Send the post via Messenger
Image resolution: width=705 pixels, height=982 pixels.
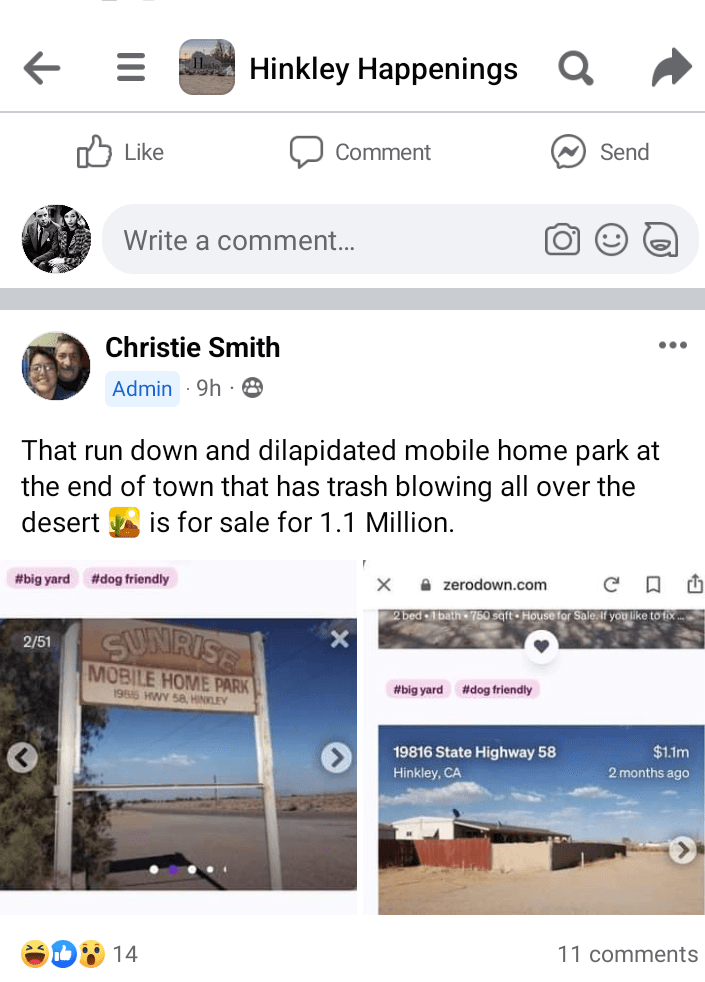600,152
